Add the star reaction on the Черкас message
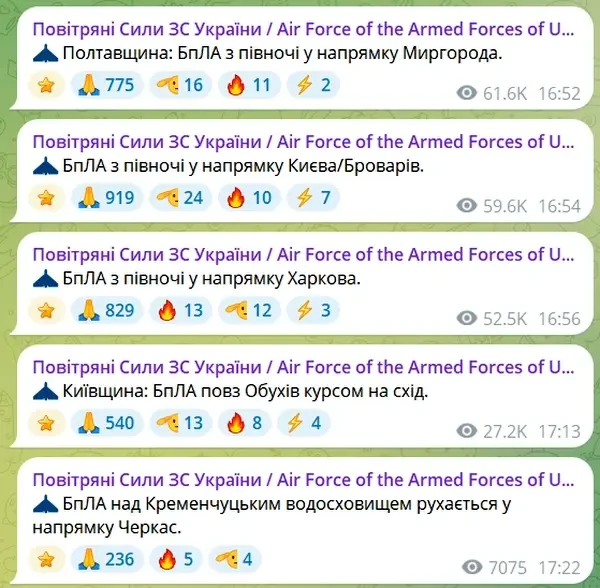Screen dimensions: 600x588 pos(46,558)
